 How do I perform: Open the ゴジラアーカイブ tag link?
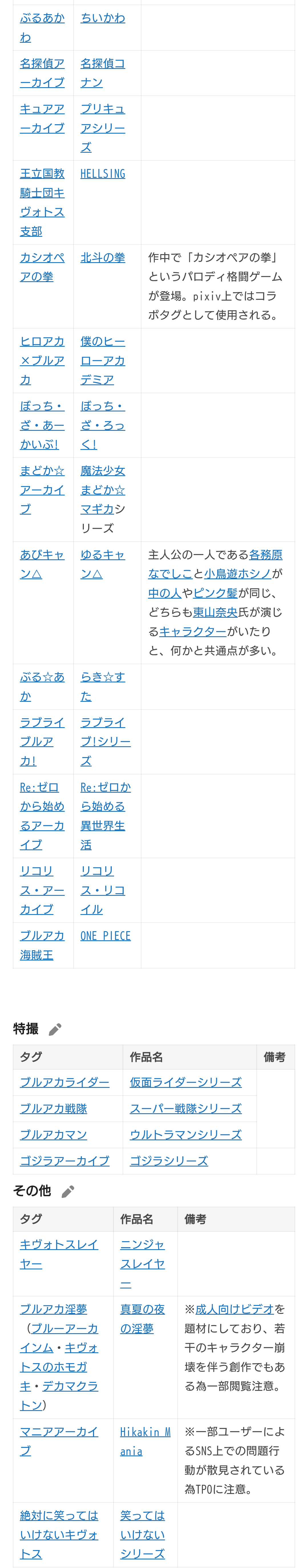tap(64, 1160)
